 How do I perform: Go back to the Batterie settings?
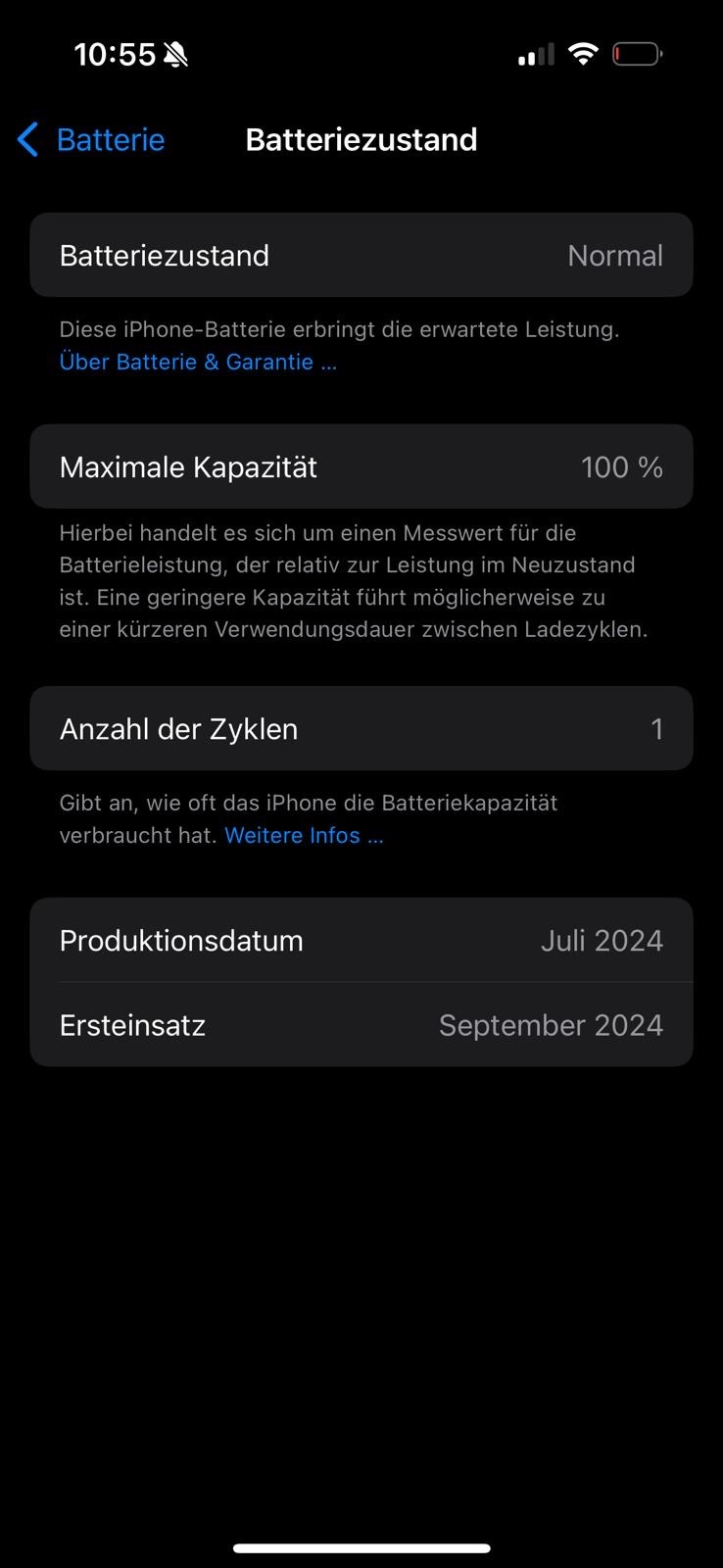[x=91, y=139]
